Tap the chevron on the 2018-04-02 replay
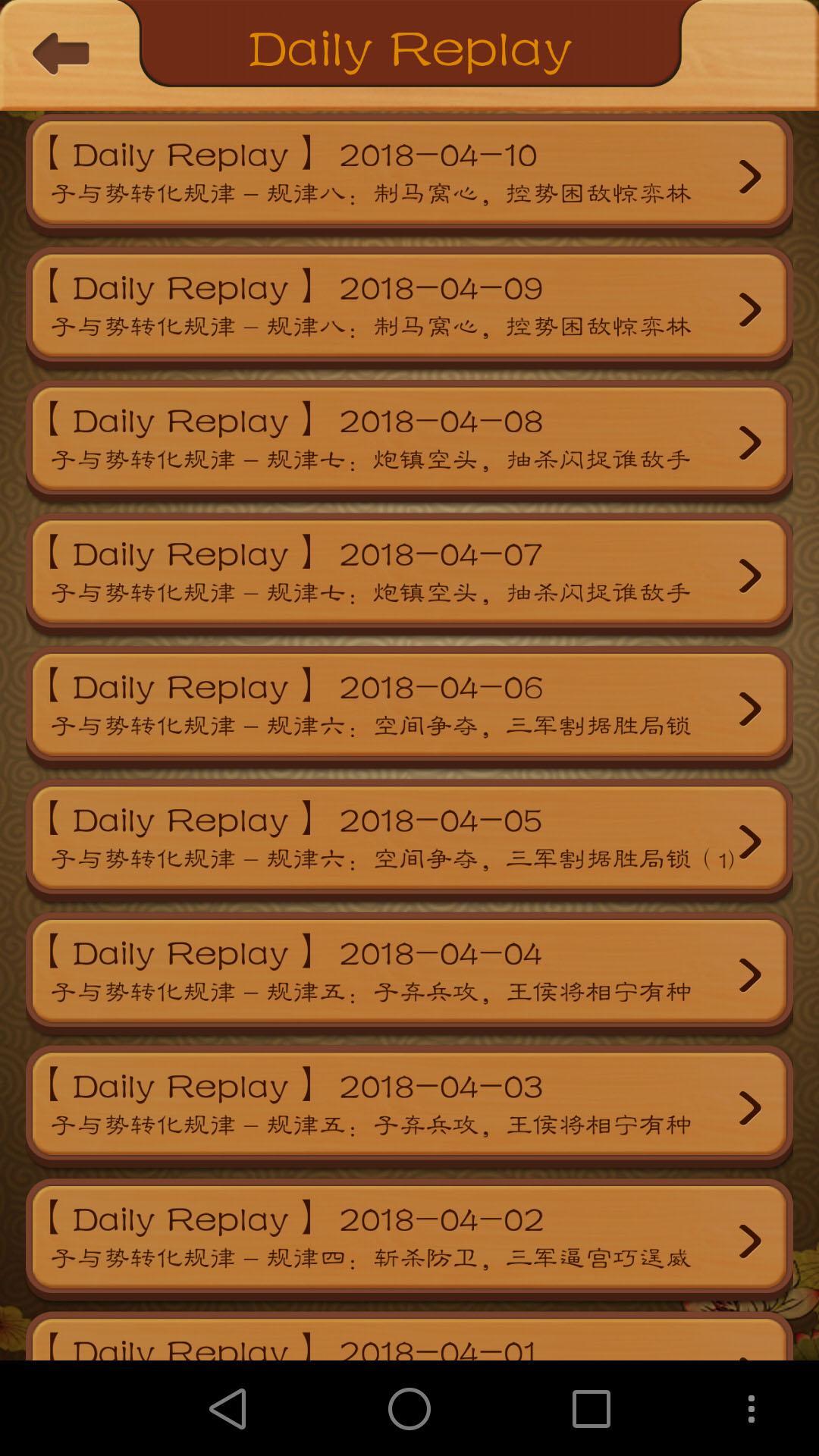Image resolution: width=819 pixels, height=1456 pixels. (750, 1239)
